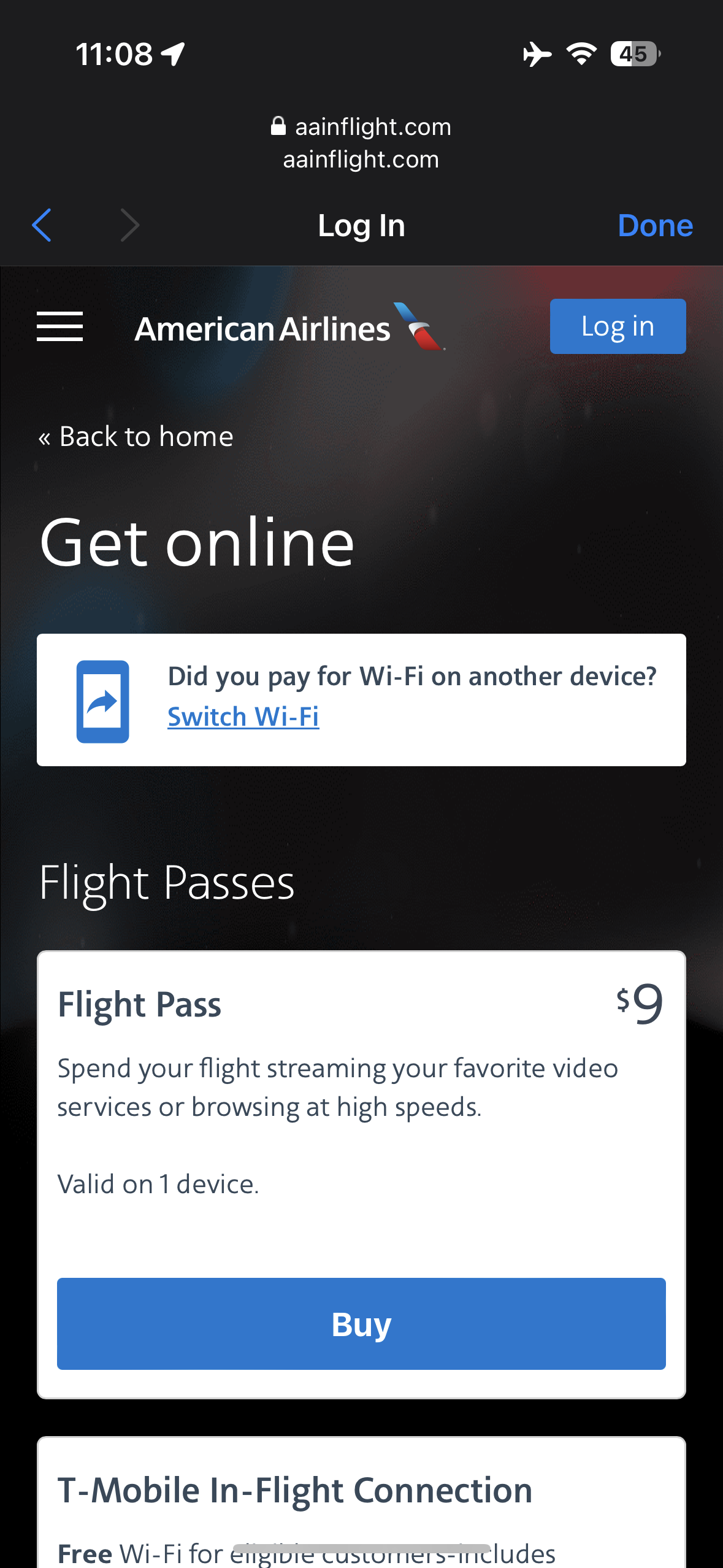Open the hamburger menu
723x1568 pixels.
[x=59, y=326]
